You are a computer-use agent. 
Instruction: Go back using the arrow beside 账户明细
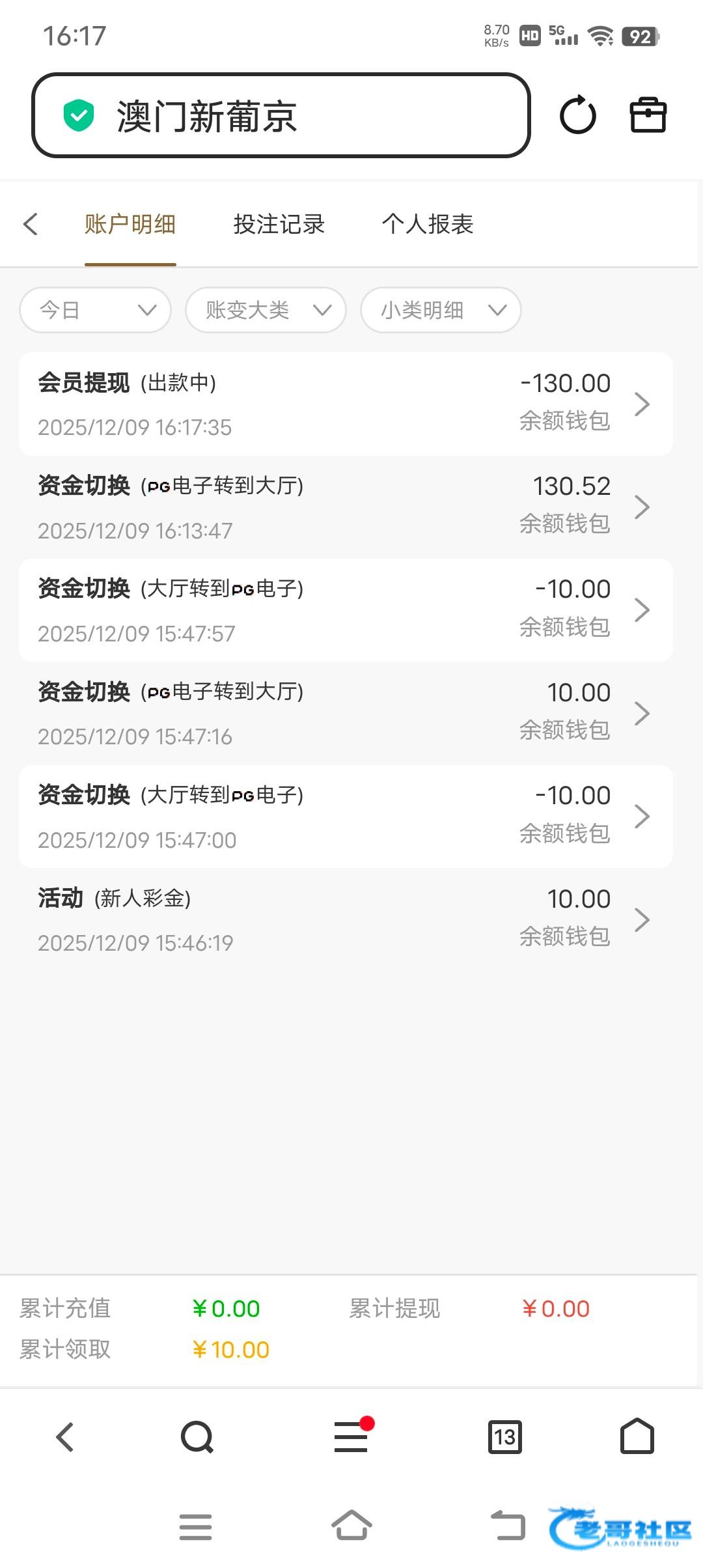pyautogui.click(x=31, y=224)
